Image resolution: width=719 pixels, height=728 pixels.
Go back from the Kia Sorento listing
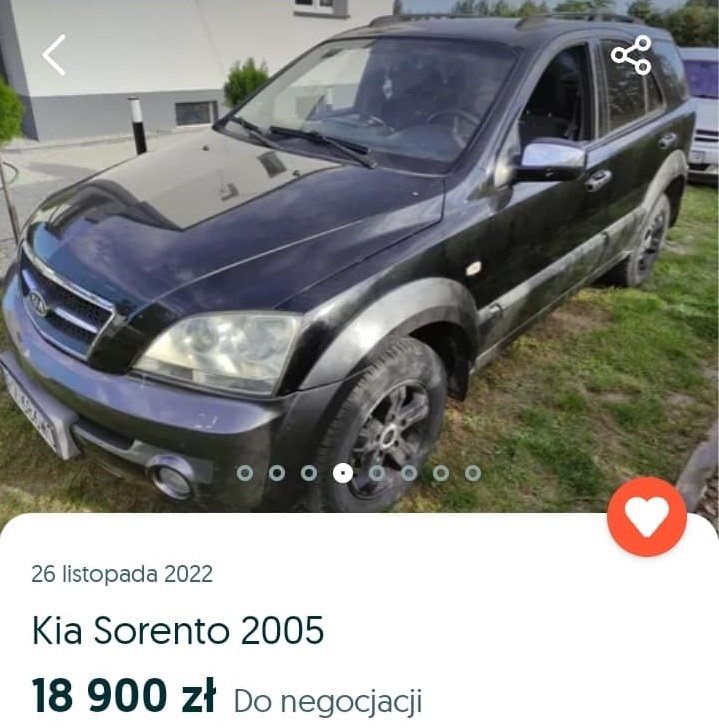(x=54, y=55)
